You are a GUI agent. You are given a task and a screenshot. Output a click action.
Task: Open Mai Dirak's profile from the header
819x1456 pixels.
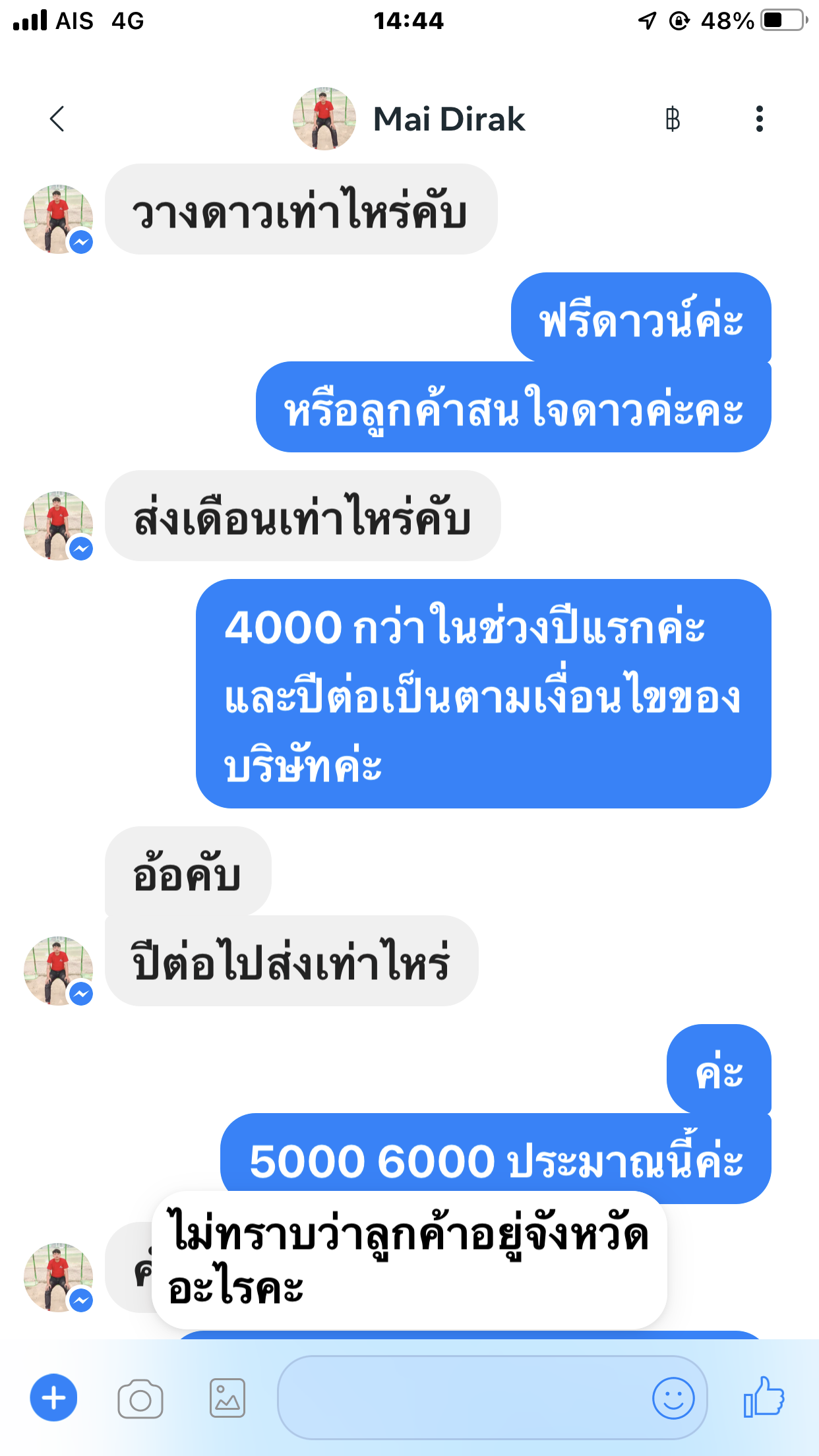click(409, 119)
